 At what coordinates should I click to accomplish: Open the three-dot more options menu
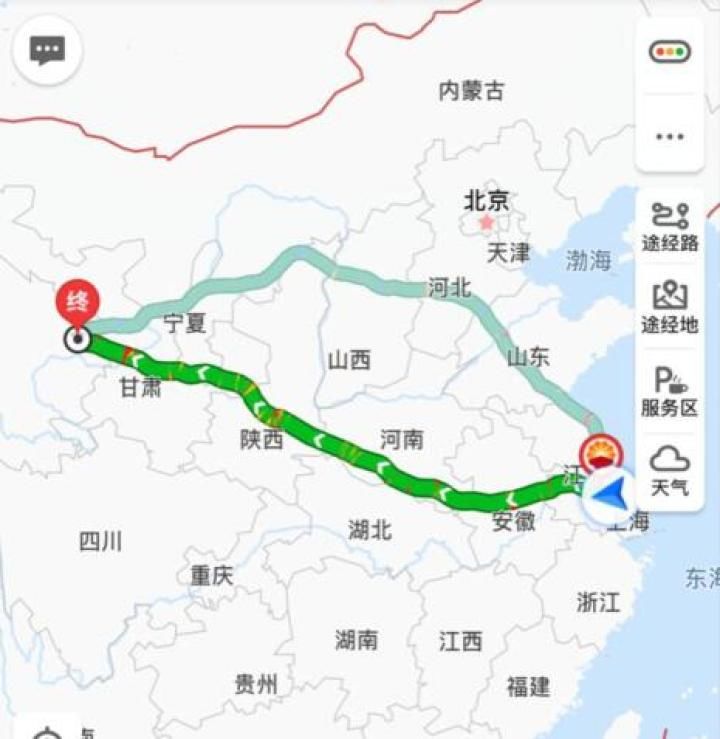point(669,137)
